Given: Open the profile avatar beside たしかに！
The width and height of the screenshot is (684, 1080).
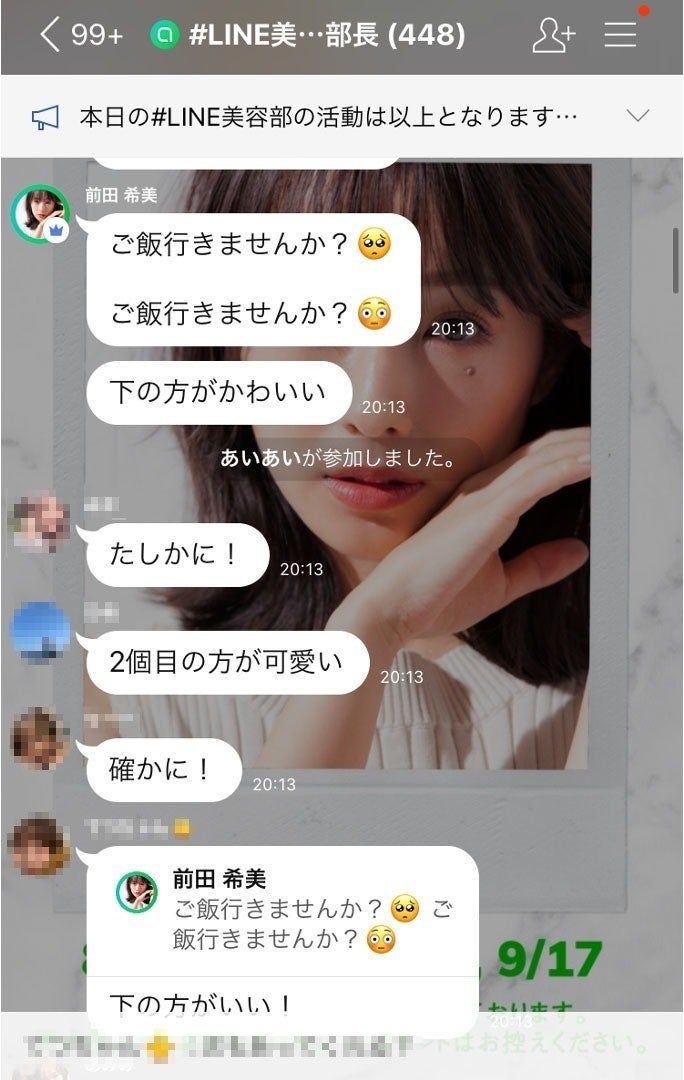Looking at the screenshot, I should (38, 522).
